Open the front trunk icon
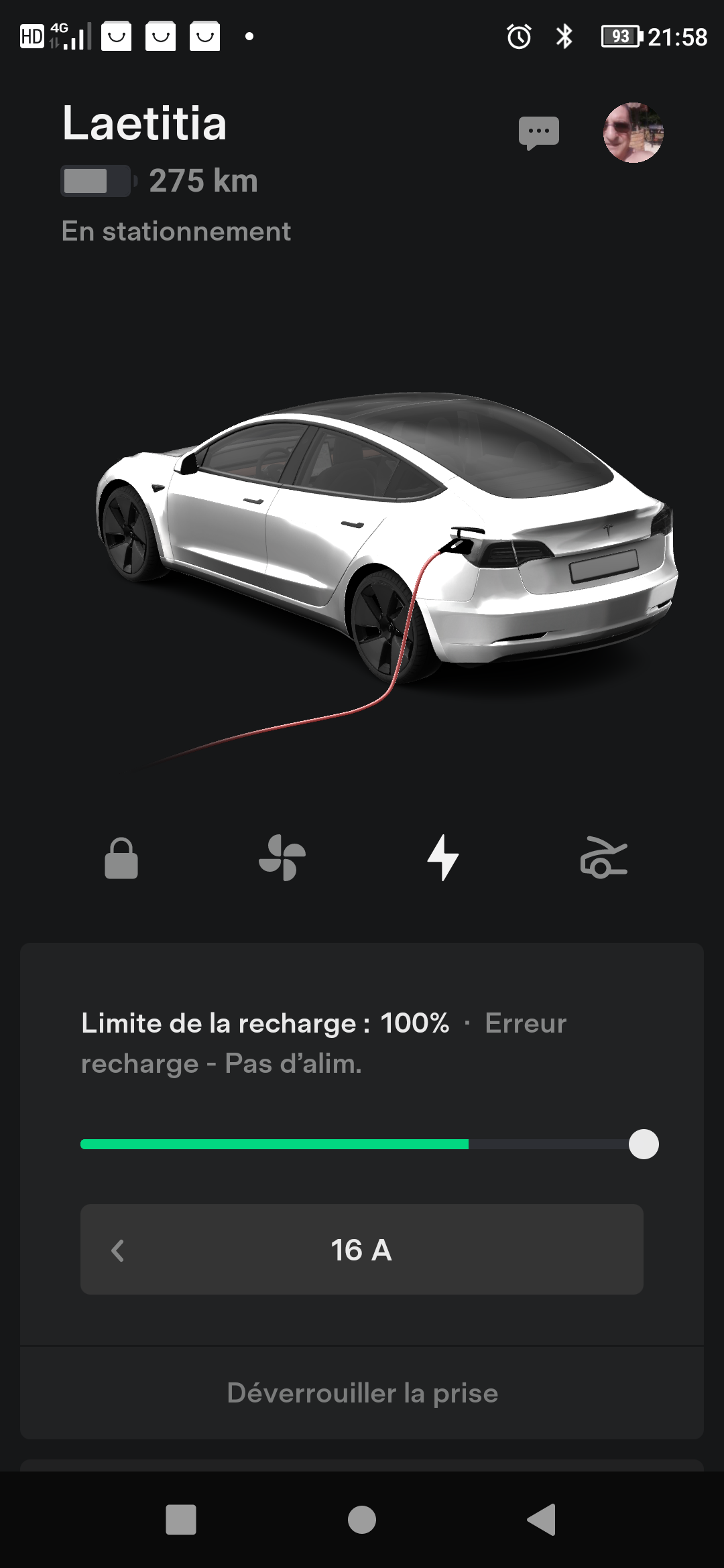Screen dimensions: 724x1568 [603, 858]
